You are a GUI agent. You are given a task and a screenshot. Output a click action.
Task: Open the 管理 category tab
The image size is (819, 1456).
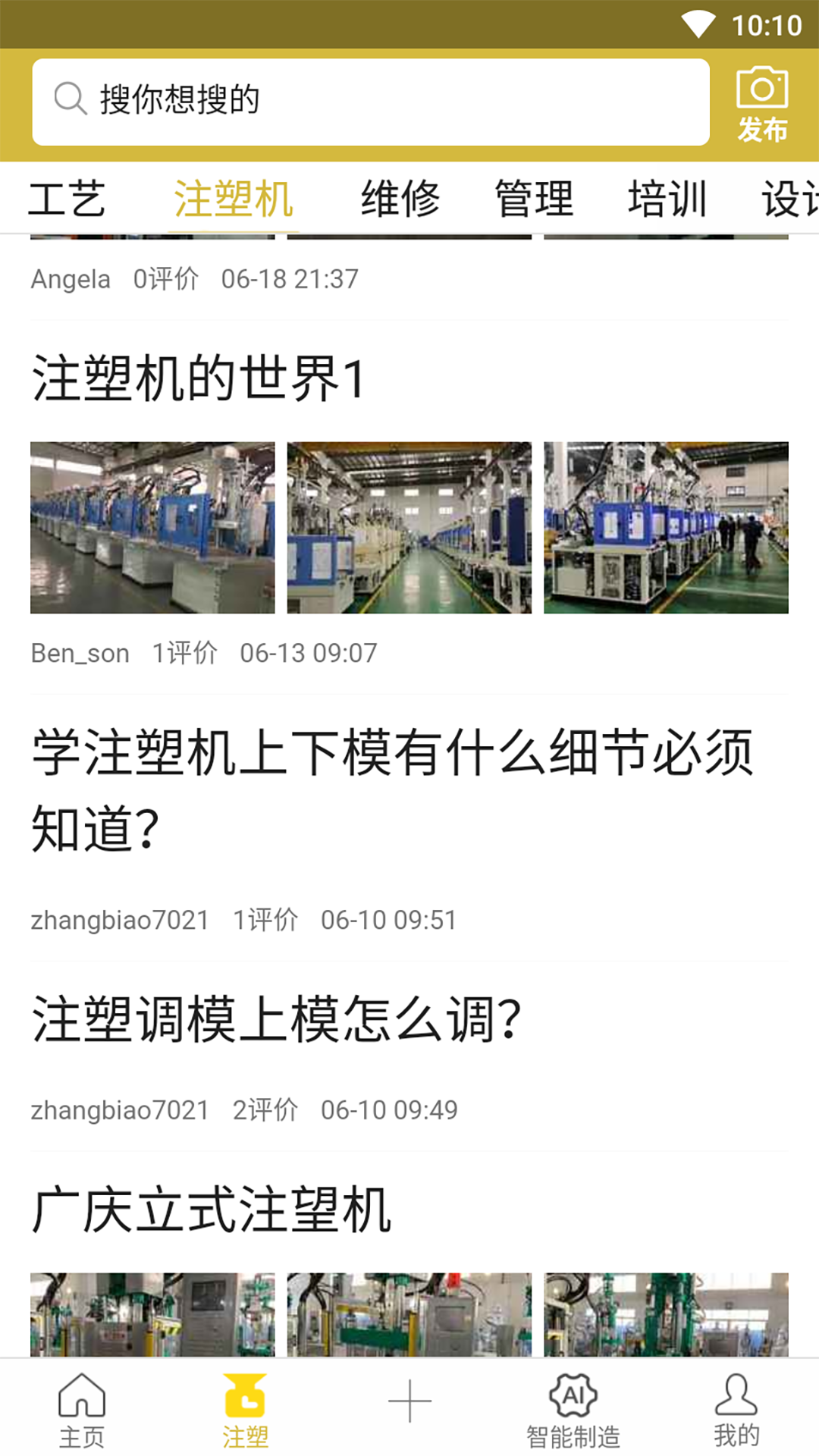534,199
